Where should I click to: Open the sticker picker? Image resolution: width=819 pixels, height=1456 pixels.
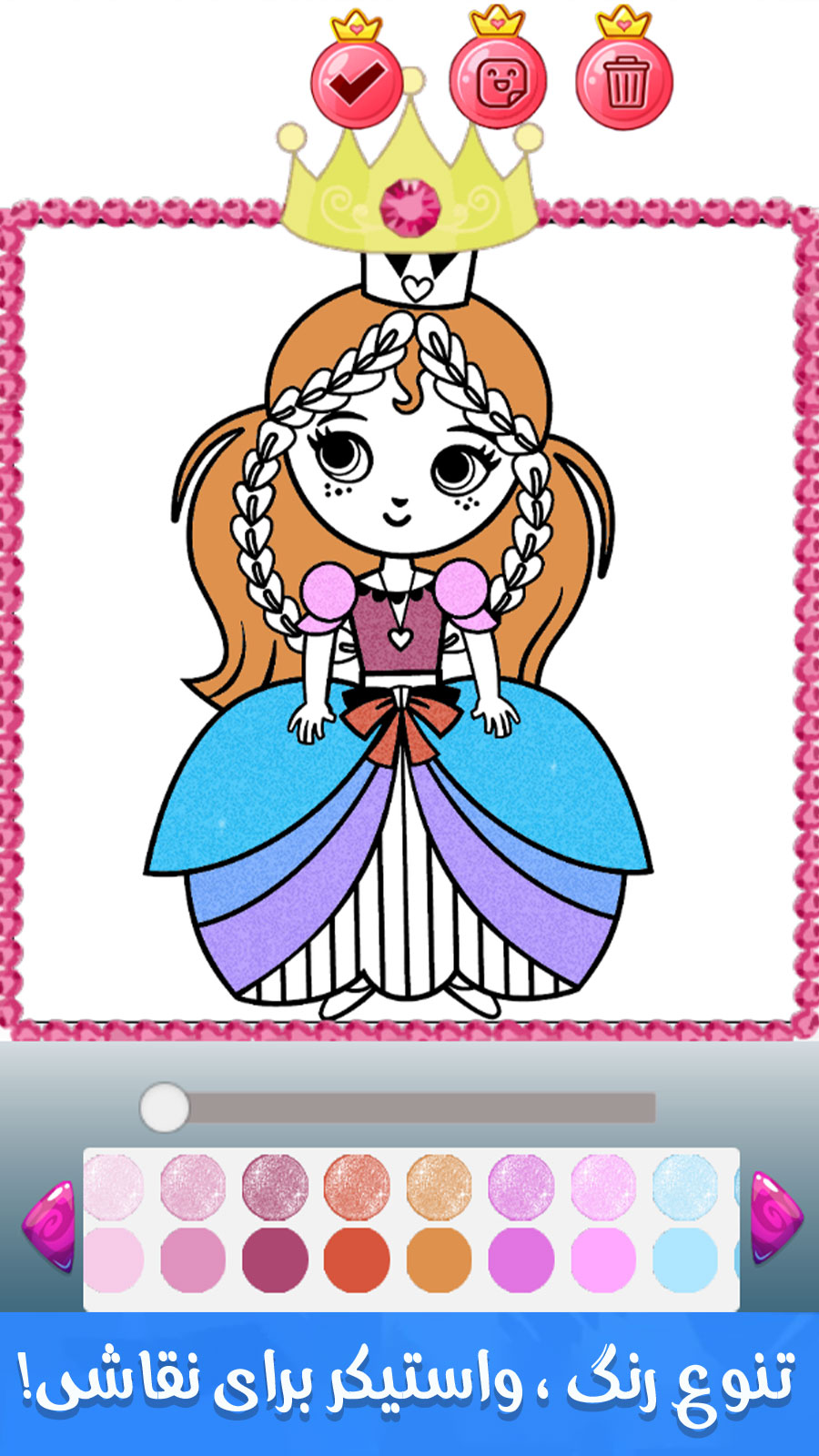pos(497,83)
